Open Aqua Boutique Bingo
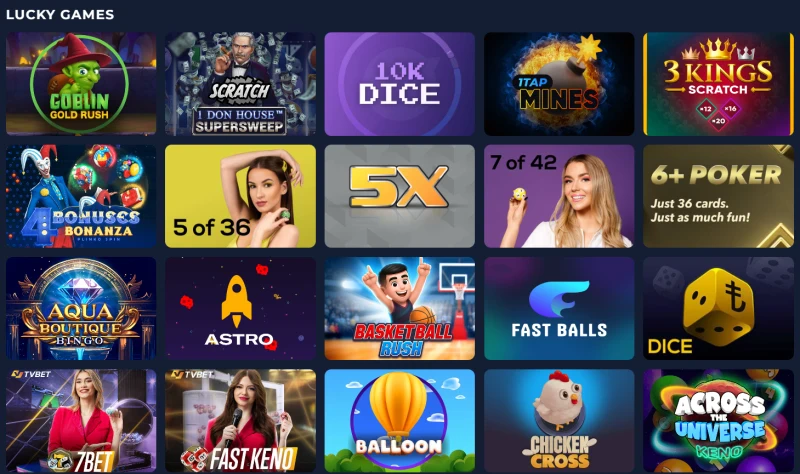The height and width of the screenshot is (474, 800). coord(81,308)
